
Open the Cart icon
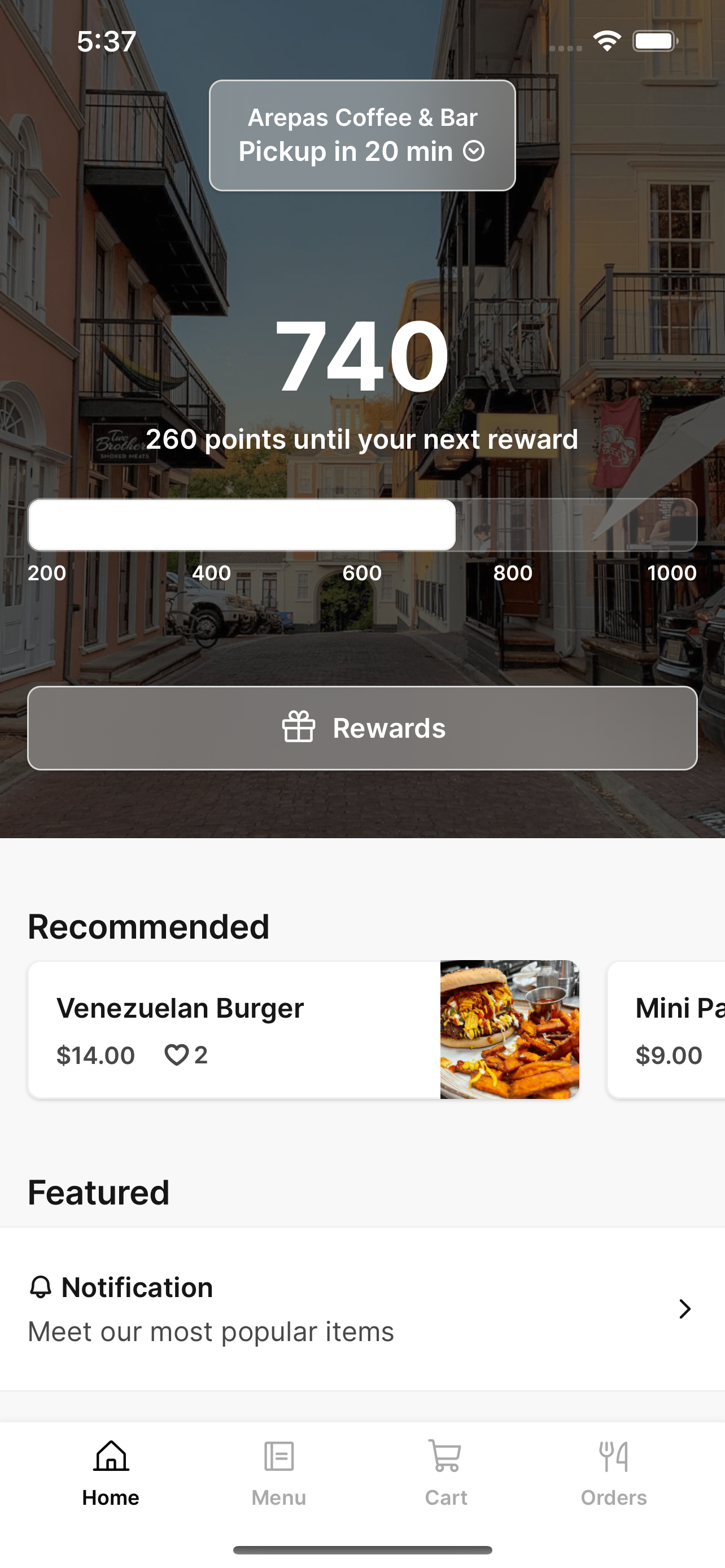coord(445,1457)
